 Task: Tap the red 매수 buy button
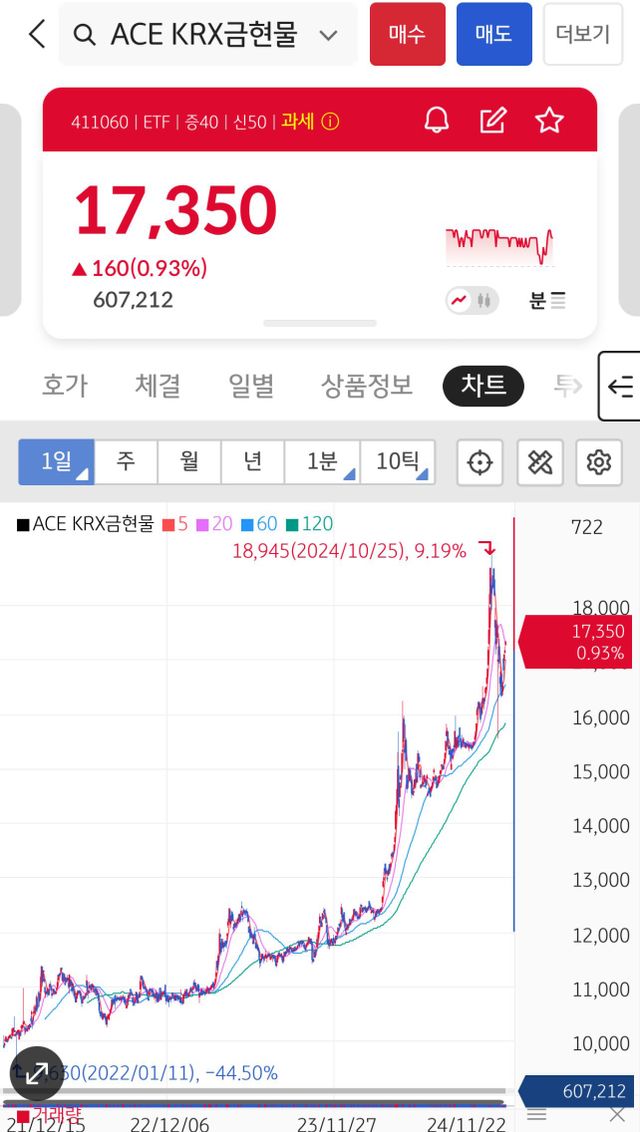point(407,34)
